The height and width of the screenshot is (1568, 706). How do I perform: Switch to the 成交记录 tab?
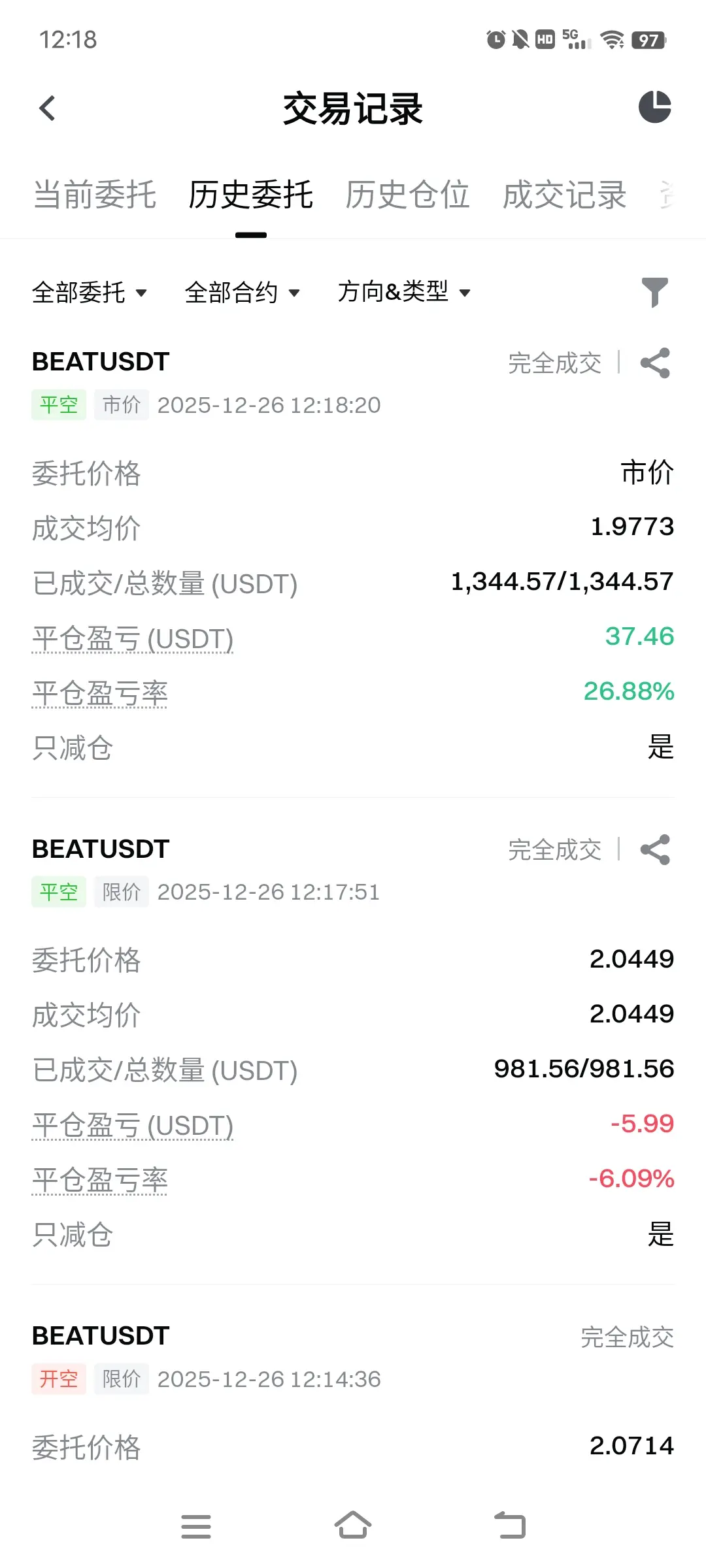pos(564,195)
